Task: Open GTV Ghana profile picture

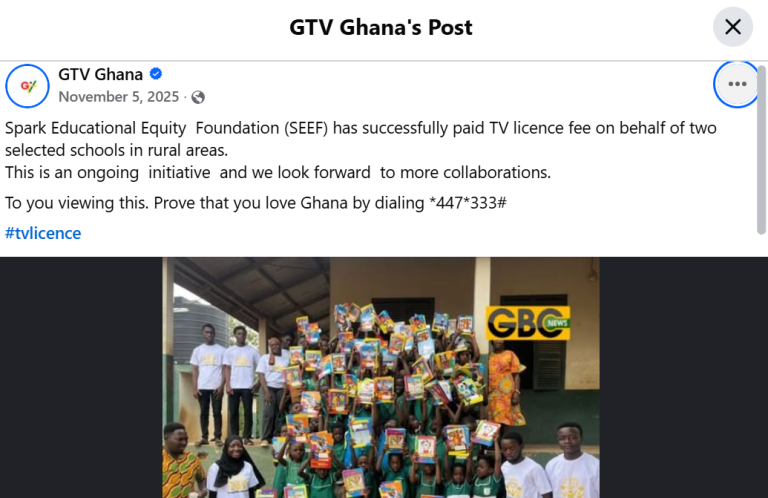Action: click(27, 85)
